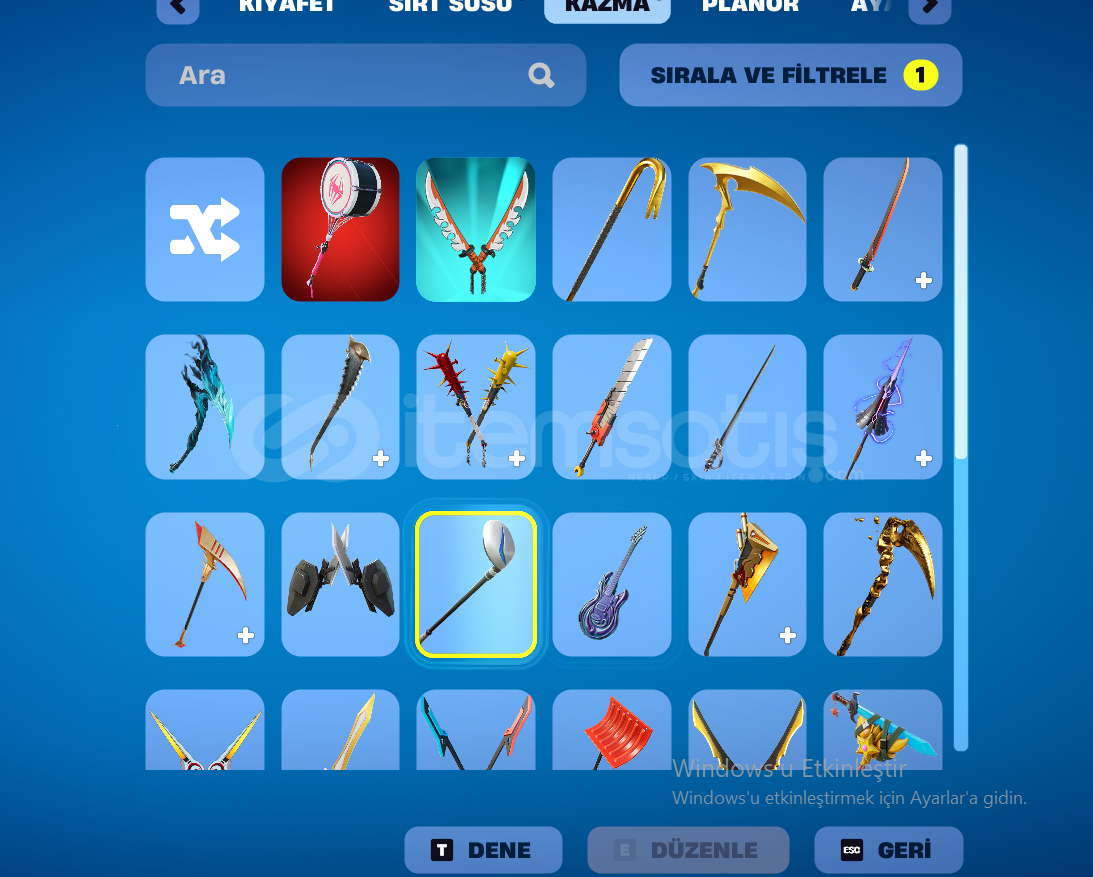1093x877 pixels.
Task: Select the random shuffle pickaxe tile
Action: (x=205, y=229)
